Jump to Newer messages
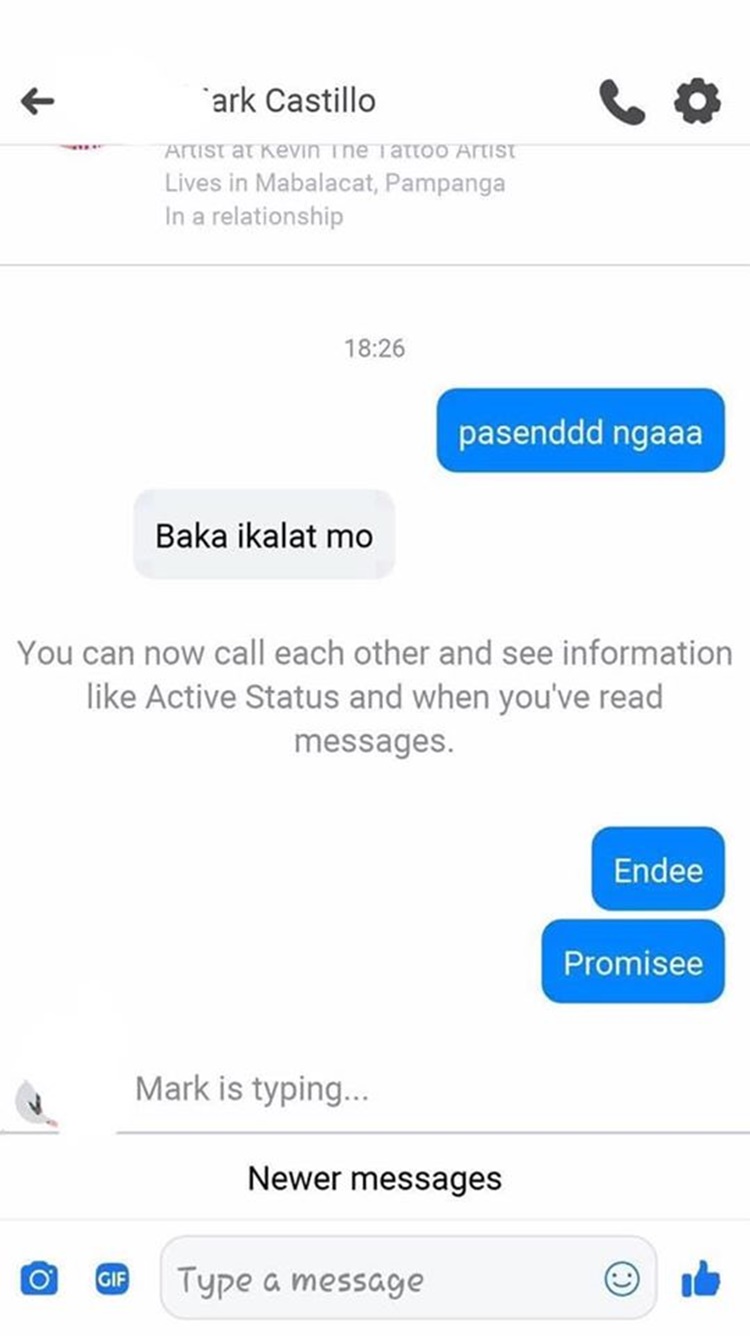Viewport: 750px width, 1336px height. (x=375, y=1178)
